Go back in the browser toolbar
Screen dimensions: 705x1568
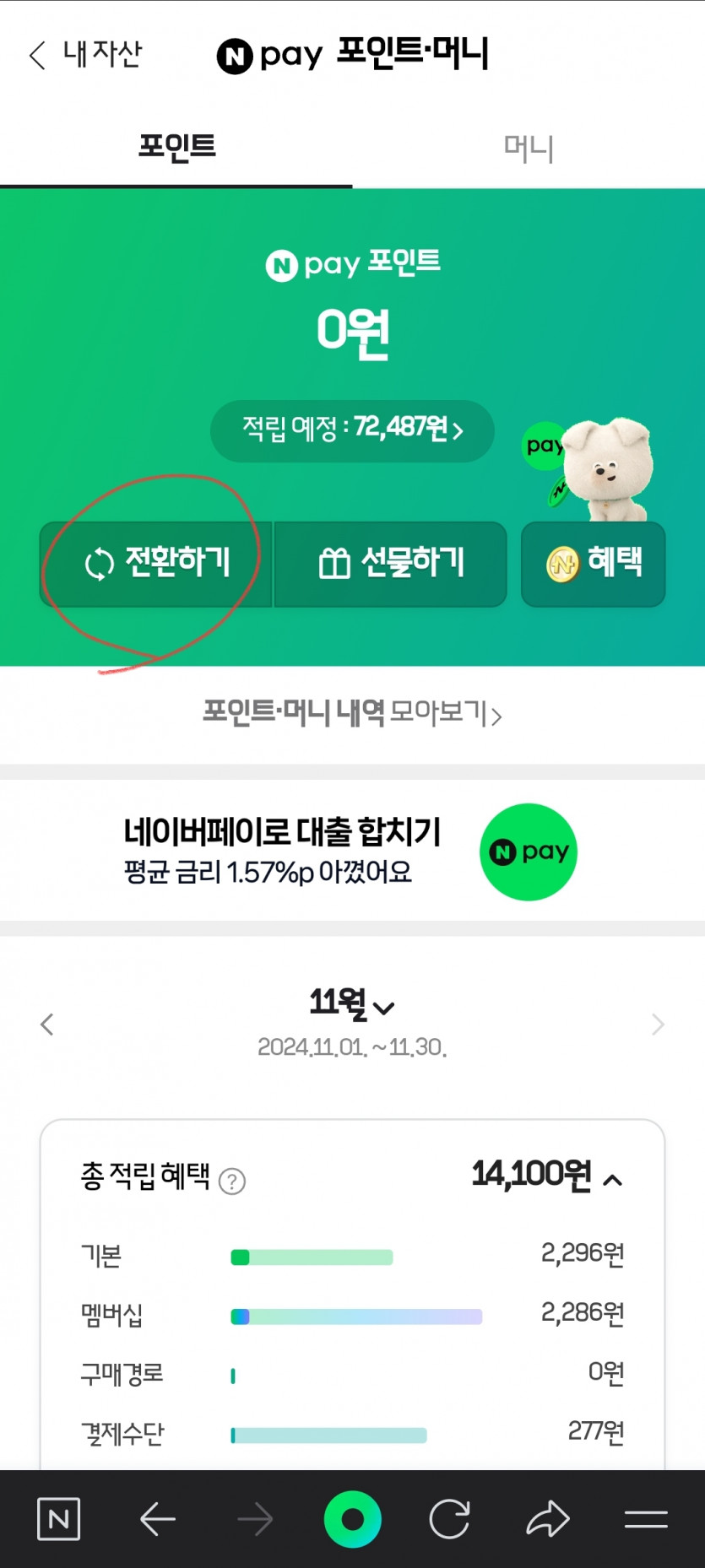pyautogui.click(x=157, y=1519)
